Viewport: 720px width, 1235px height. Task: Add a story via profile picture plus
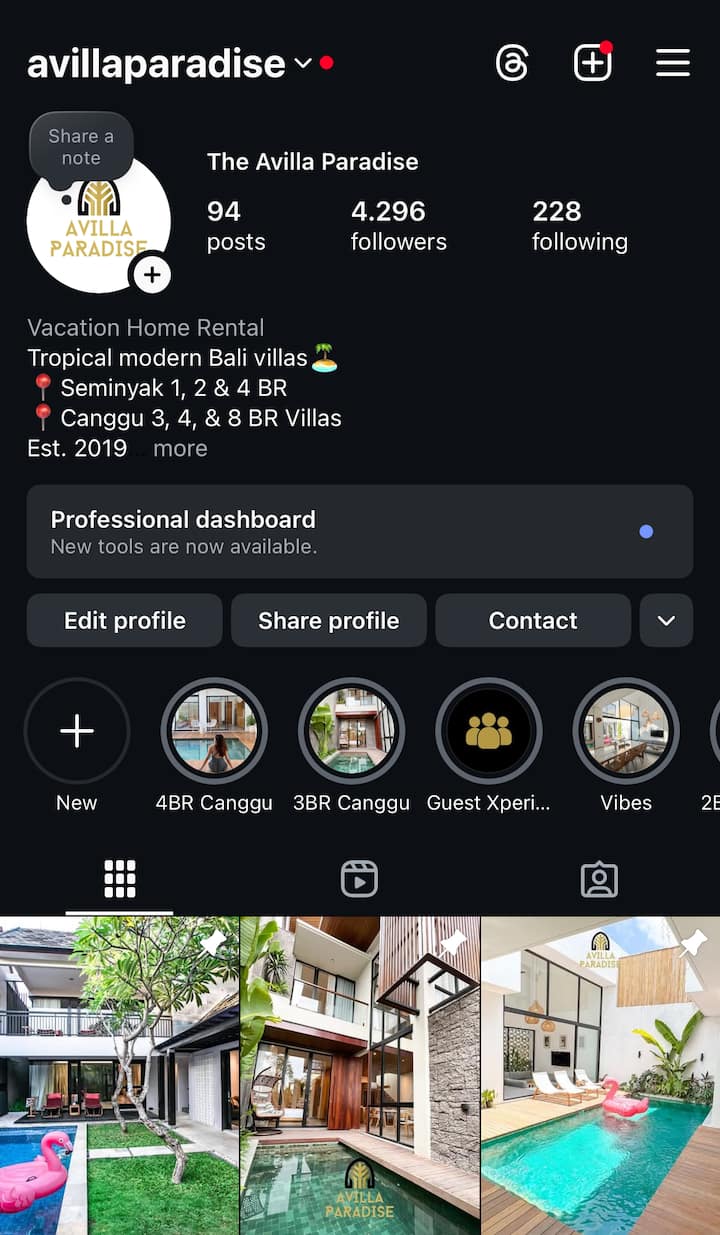[x=152, y=274]
